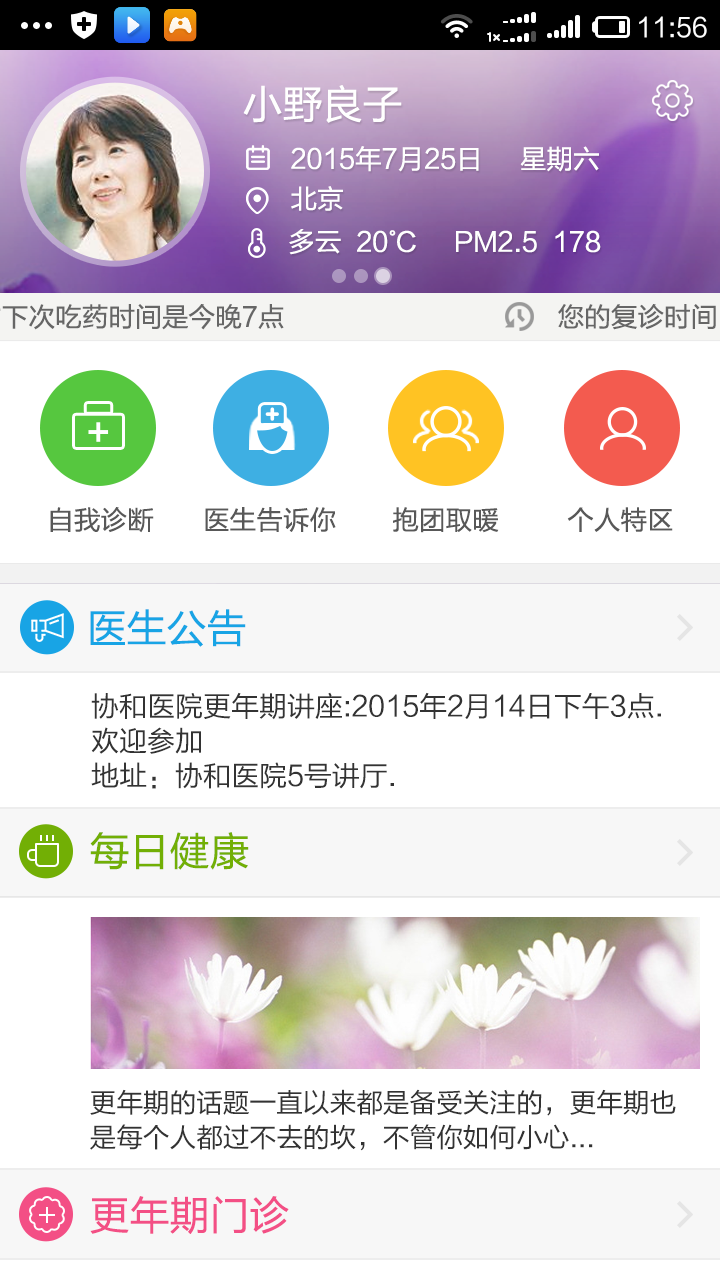Click the 每日健康 daily health icon
Image resolution: width=720 pixels, height=1280 pixels.
coord(46,853)
